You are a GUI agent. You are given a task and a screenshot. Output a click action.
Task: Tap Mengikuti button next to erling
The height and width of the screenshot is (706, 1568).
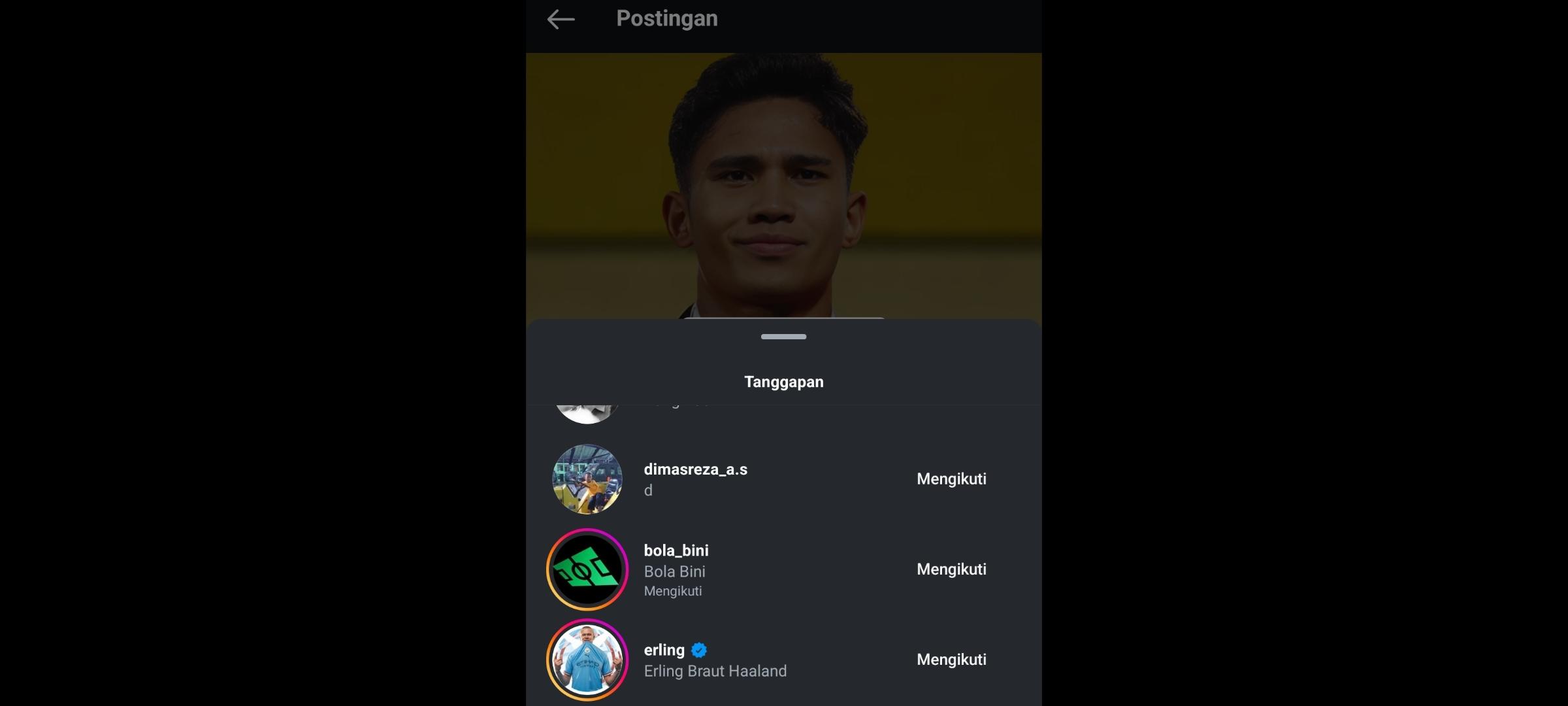(951, 660)
